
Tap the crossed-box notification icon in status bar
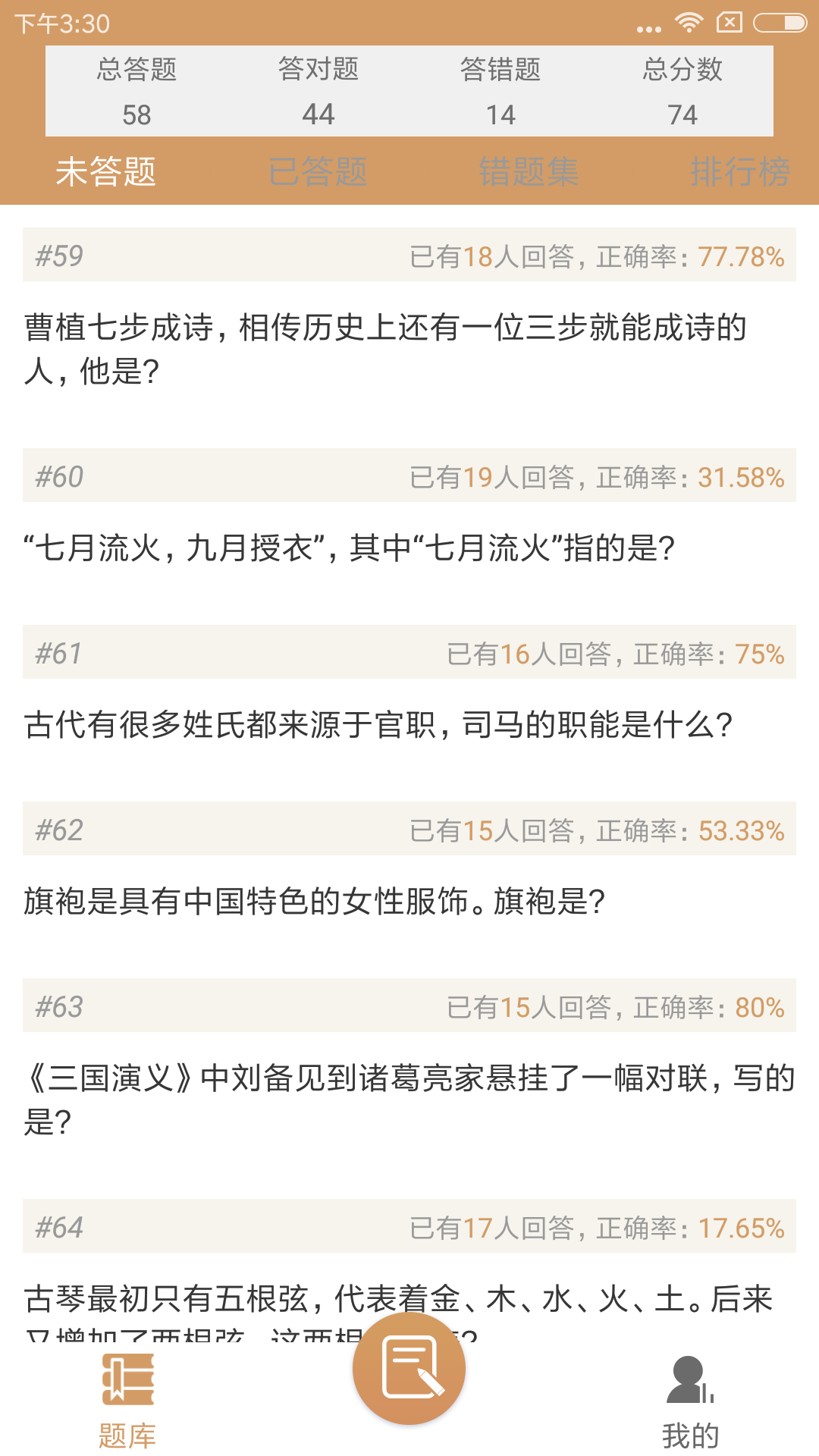[730, 23]
